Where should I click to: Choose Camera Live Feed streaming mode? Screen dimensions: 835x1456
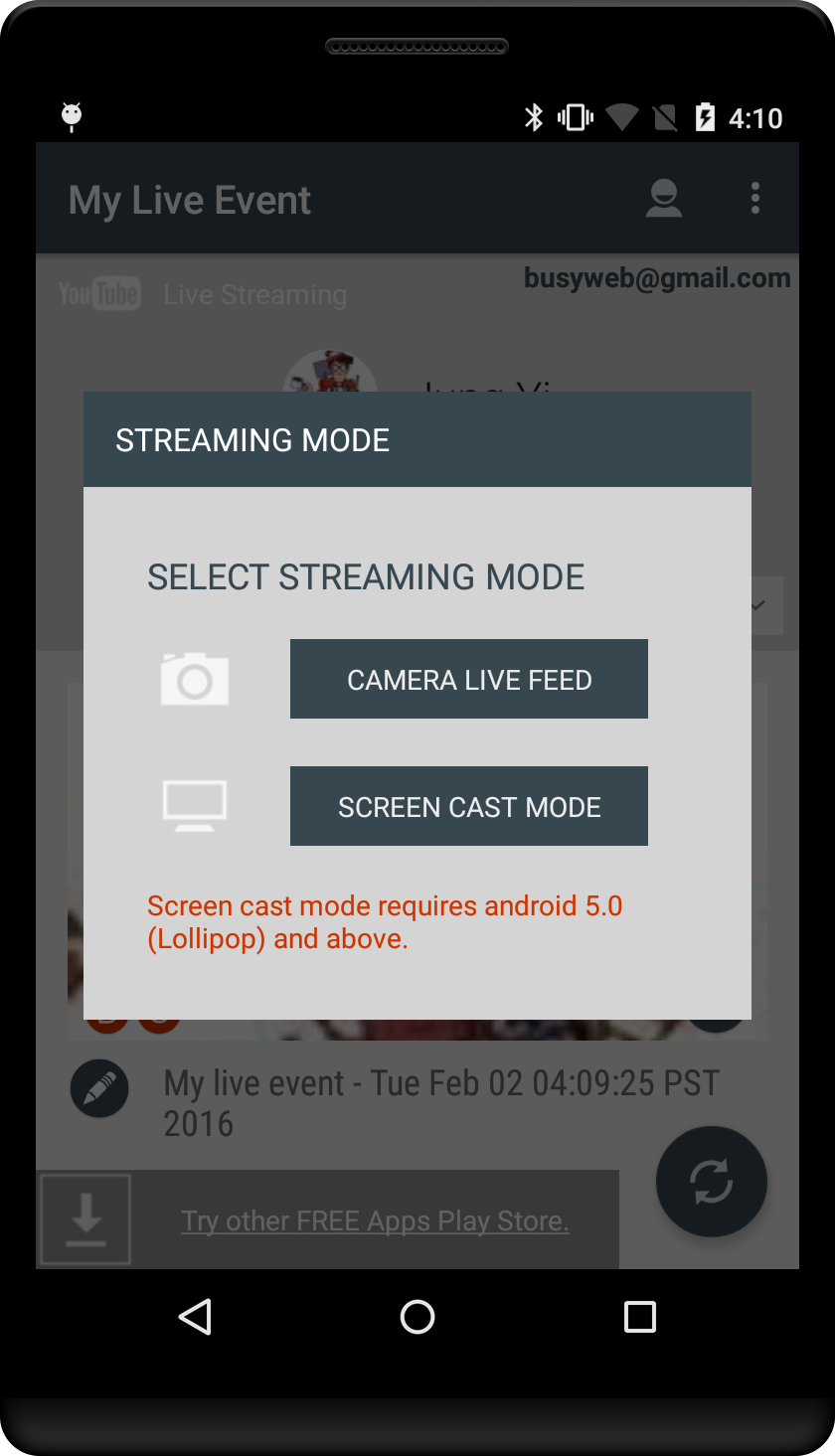[469, 679]
